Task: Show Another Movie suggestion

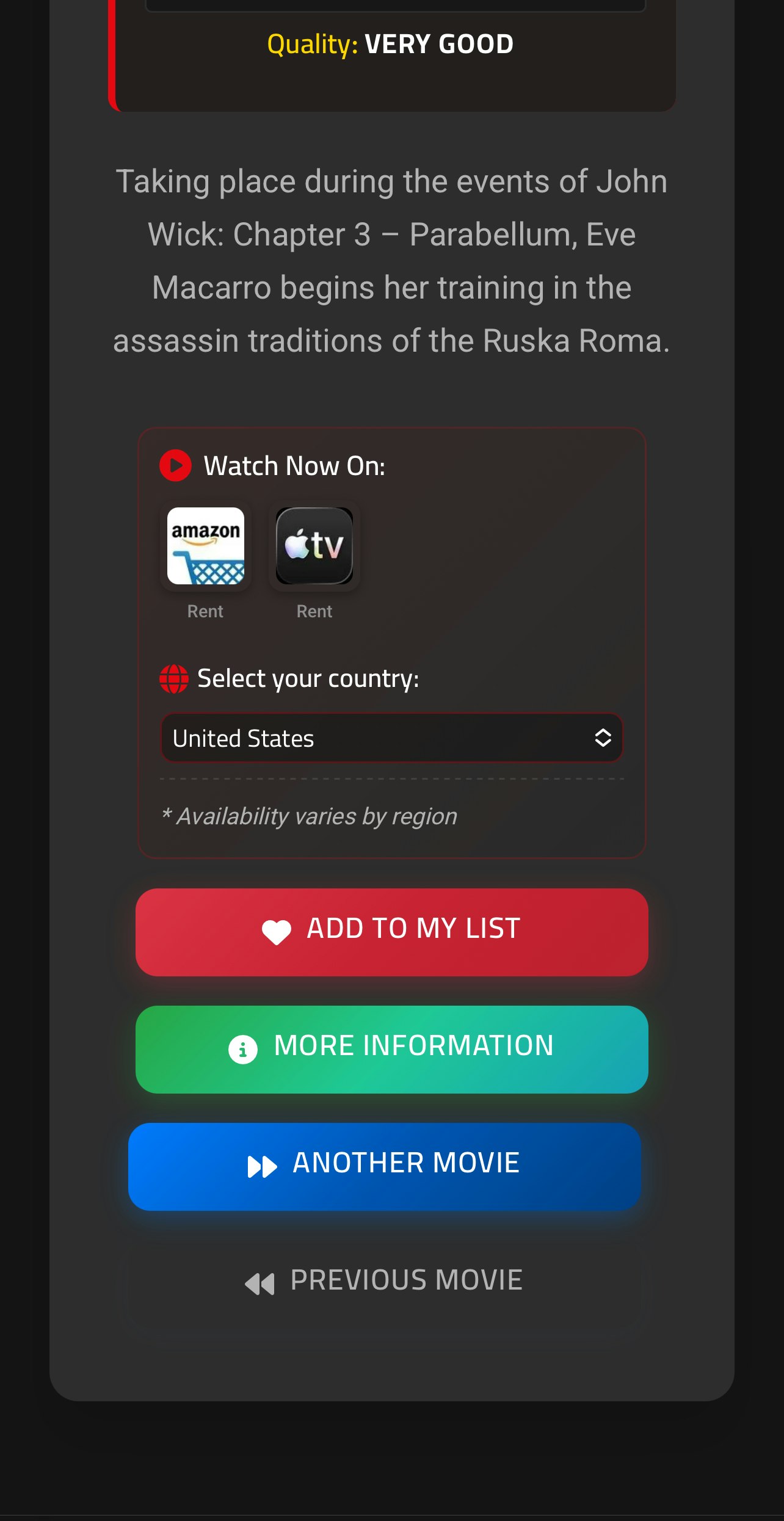Action: click(x=385, y=1166)
